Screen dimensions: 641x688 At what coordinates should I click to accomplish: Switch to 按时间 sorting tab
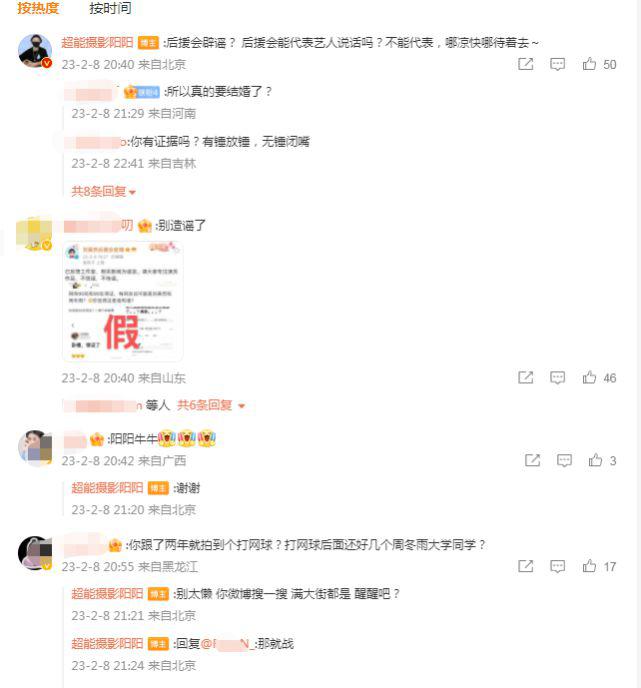110,9
